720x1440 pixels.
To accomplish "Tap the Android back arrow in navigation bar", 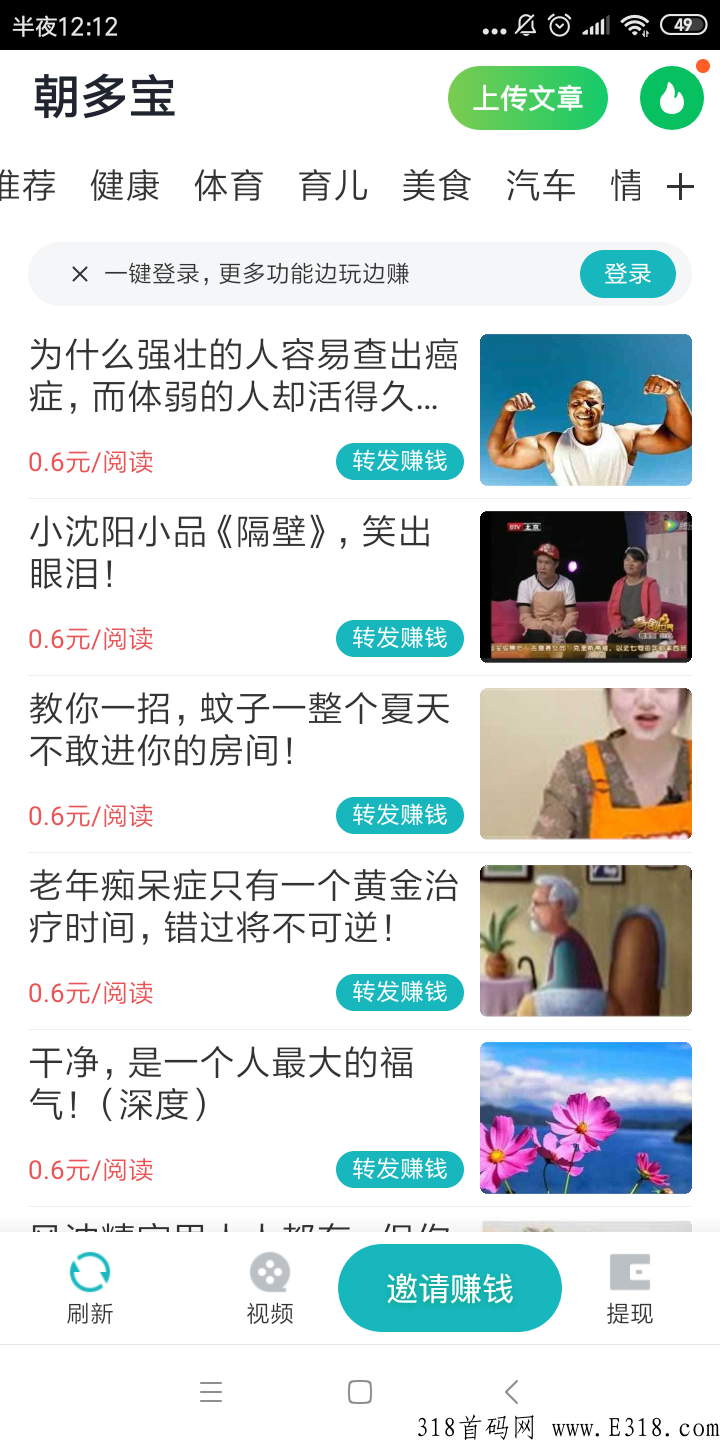I will click(x=511, y=1390).
